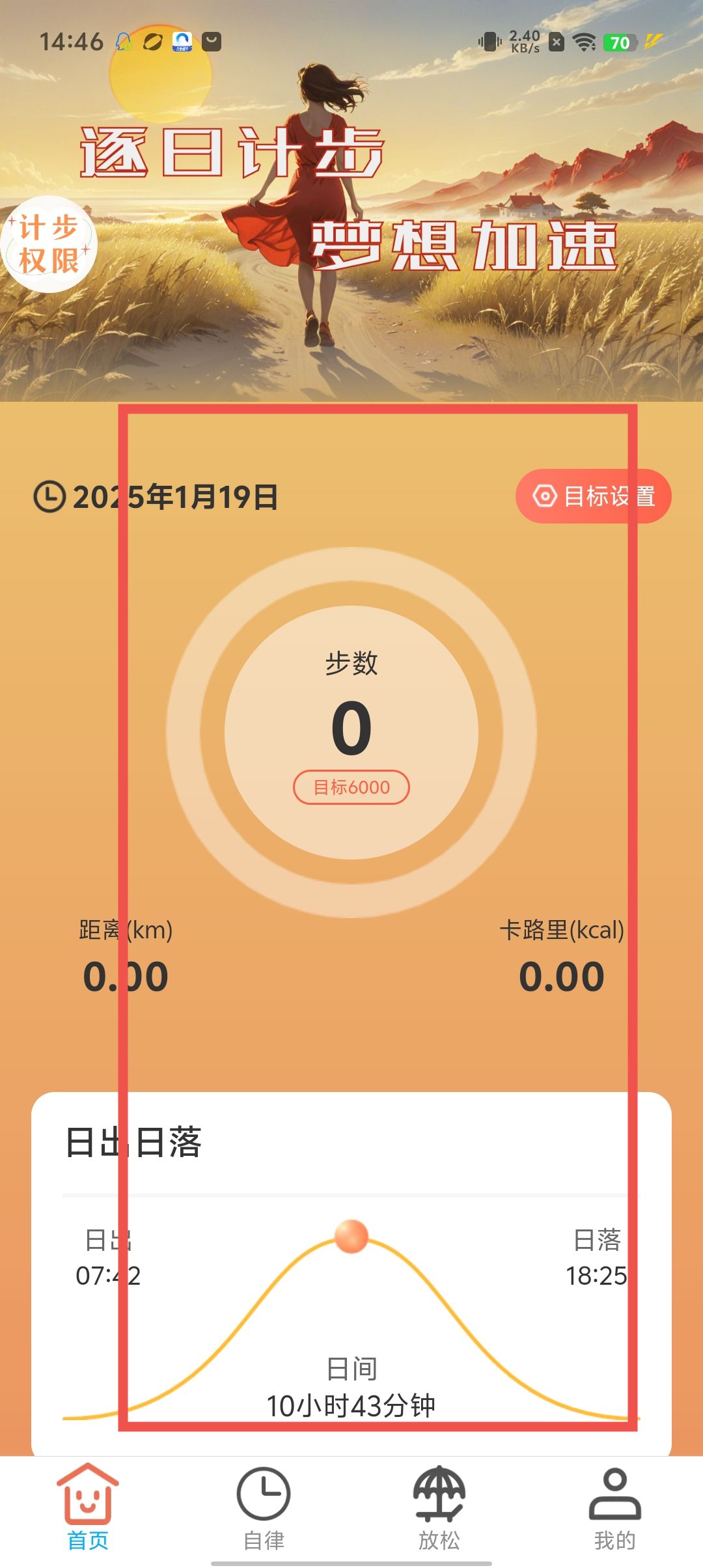Image resolution: width=703 pixels, height=1568 pixels.
Task: Open 目标设置 goal settings
Action: [x=593, y=496]
